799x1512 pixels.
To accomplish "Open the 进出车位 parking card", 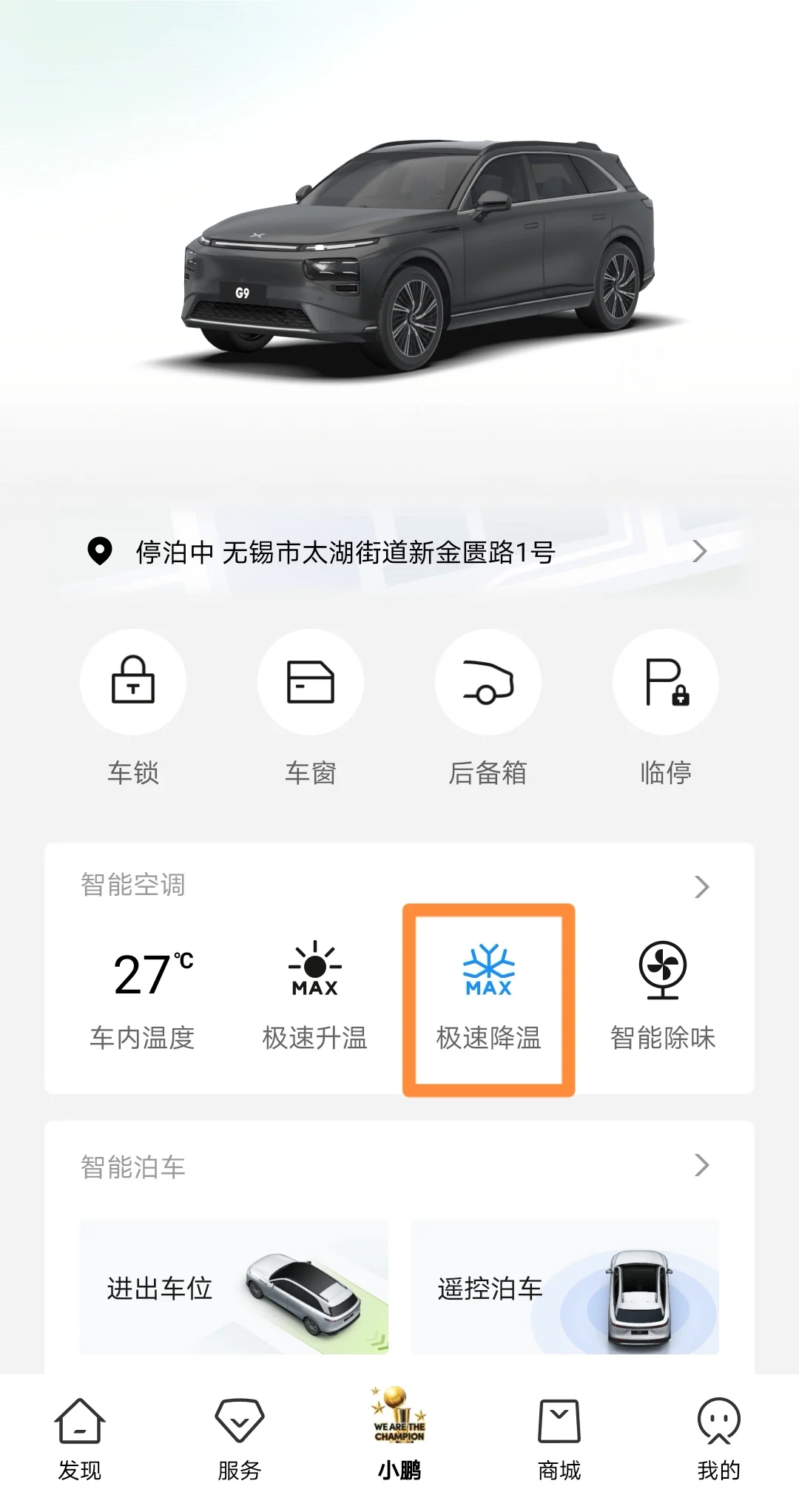I will (234, 1287).
